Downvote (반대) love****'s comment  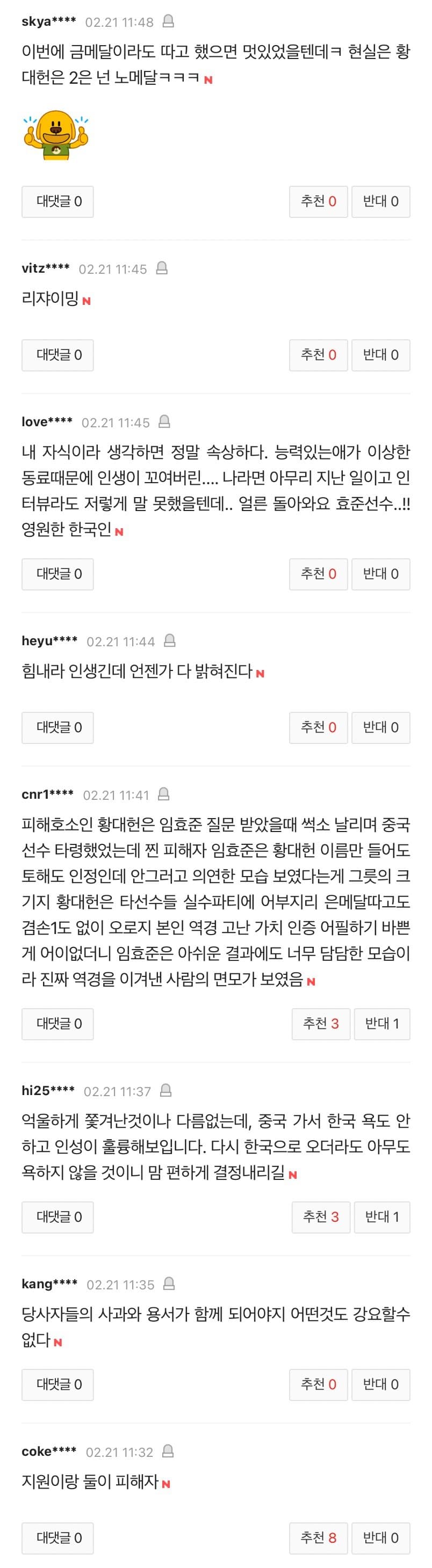[x=381, y=574]
